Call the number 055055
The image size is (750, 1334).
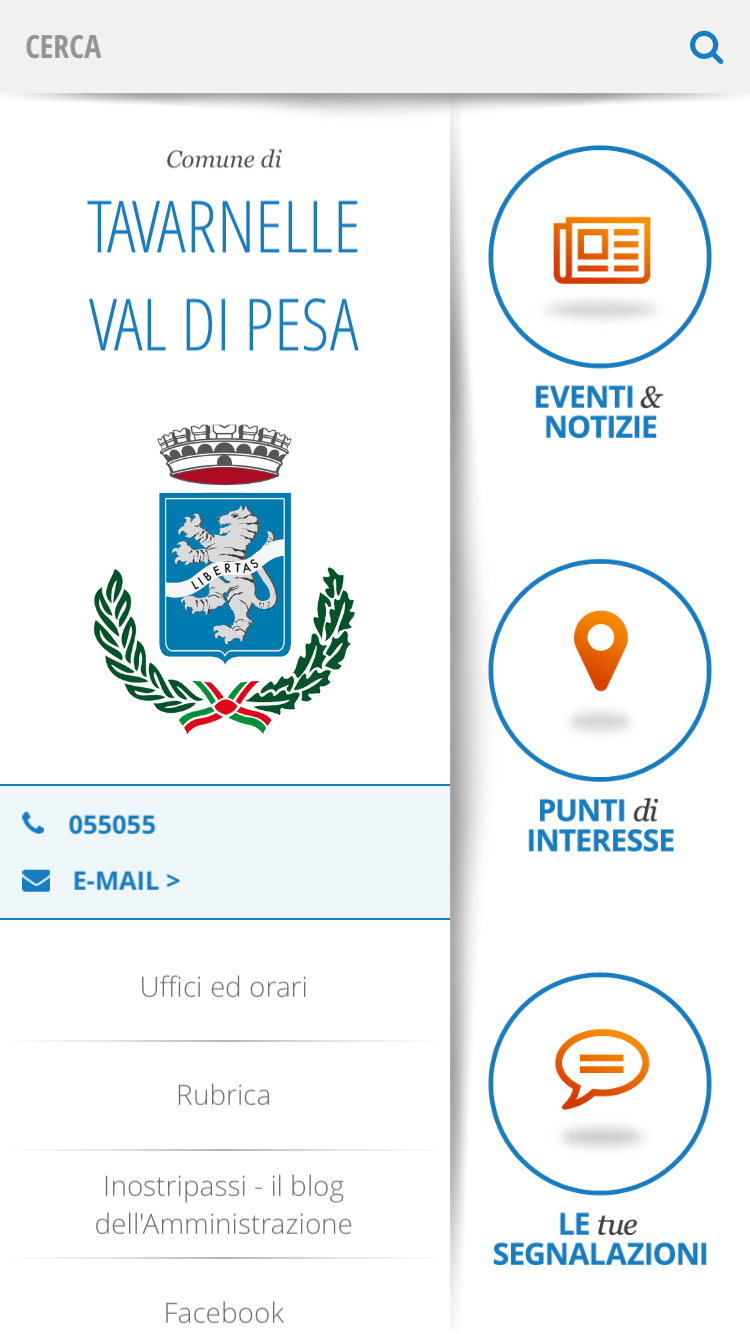click(111, 825)
